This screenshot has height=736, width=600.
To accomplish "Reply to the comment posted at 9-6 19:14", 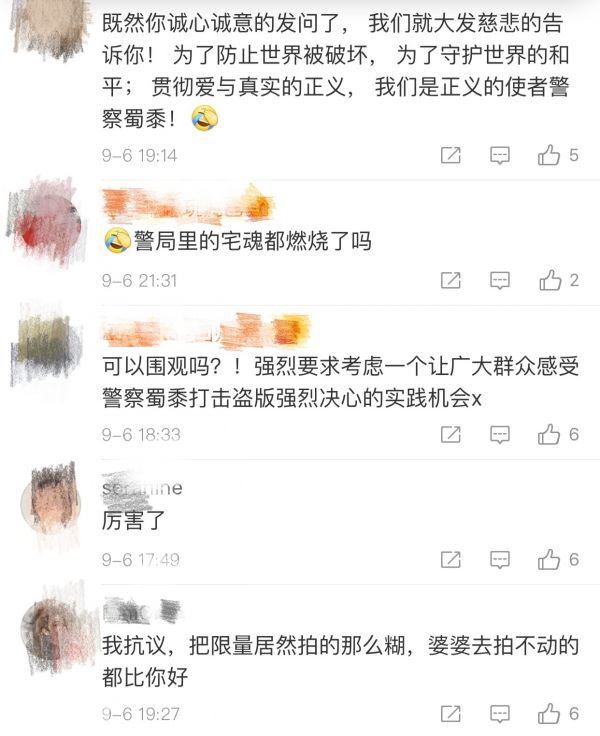I will click(x=500, y=155).
